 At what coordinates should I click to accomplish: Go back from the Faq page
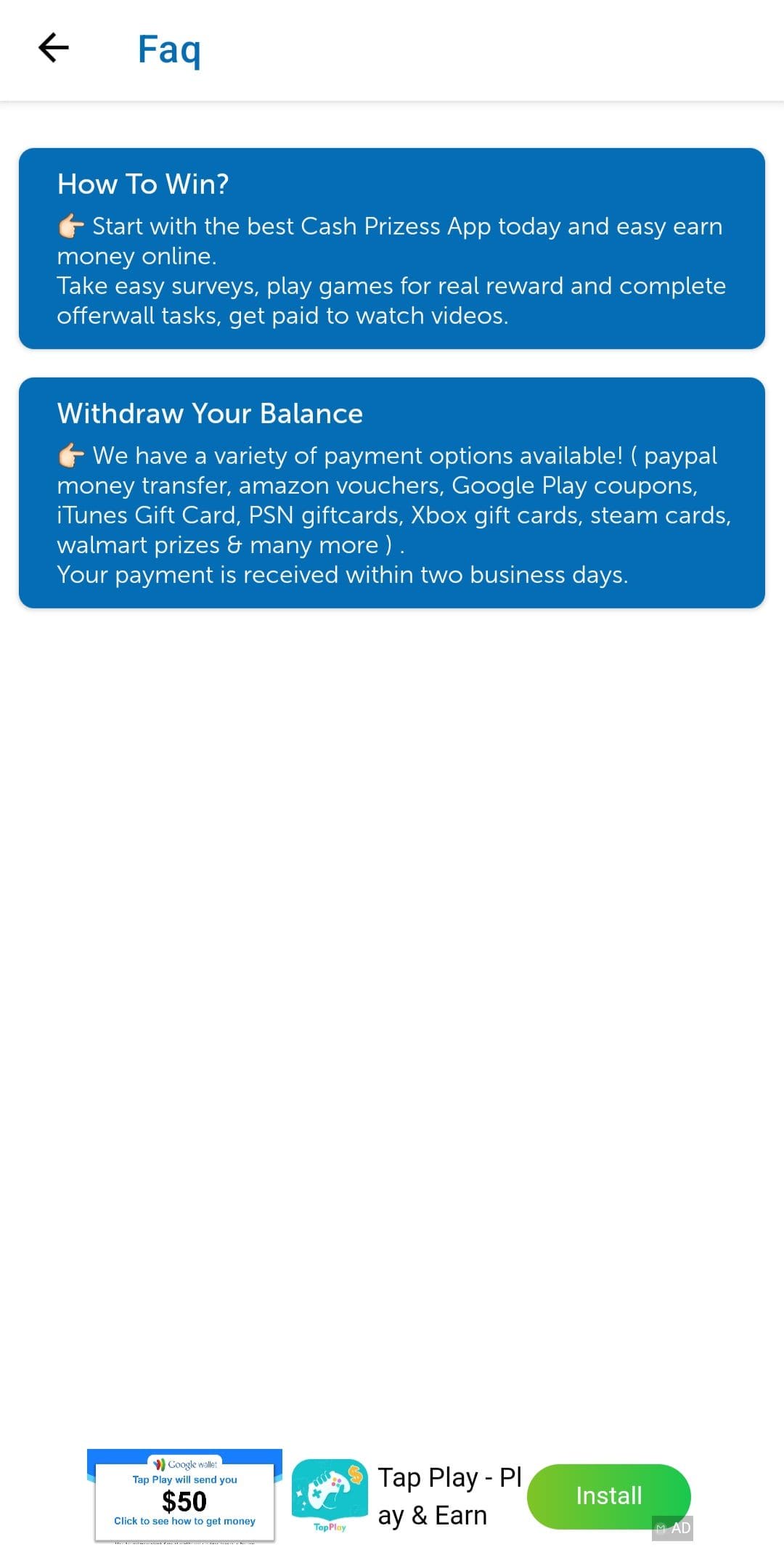click(53, 49)
